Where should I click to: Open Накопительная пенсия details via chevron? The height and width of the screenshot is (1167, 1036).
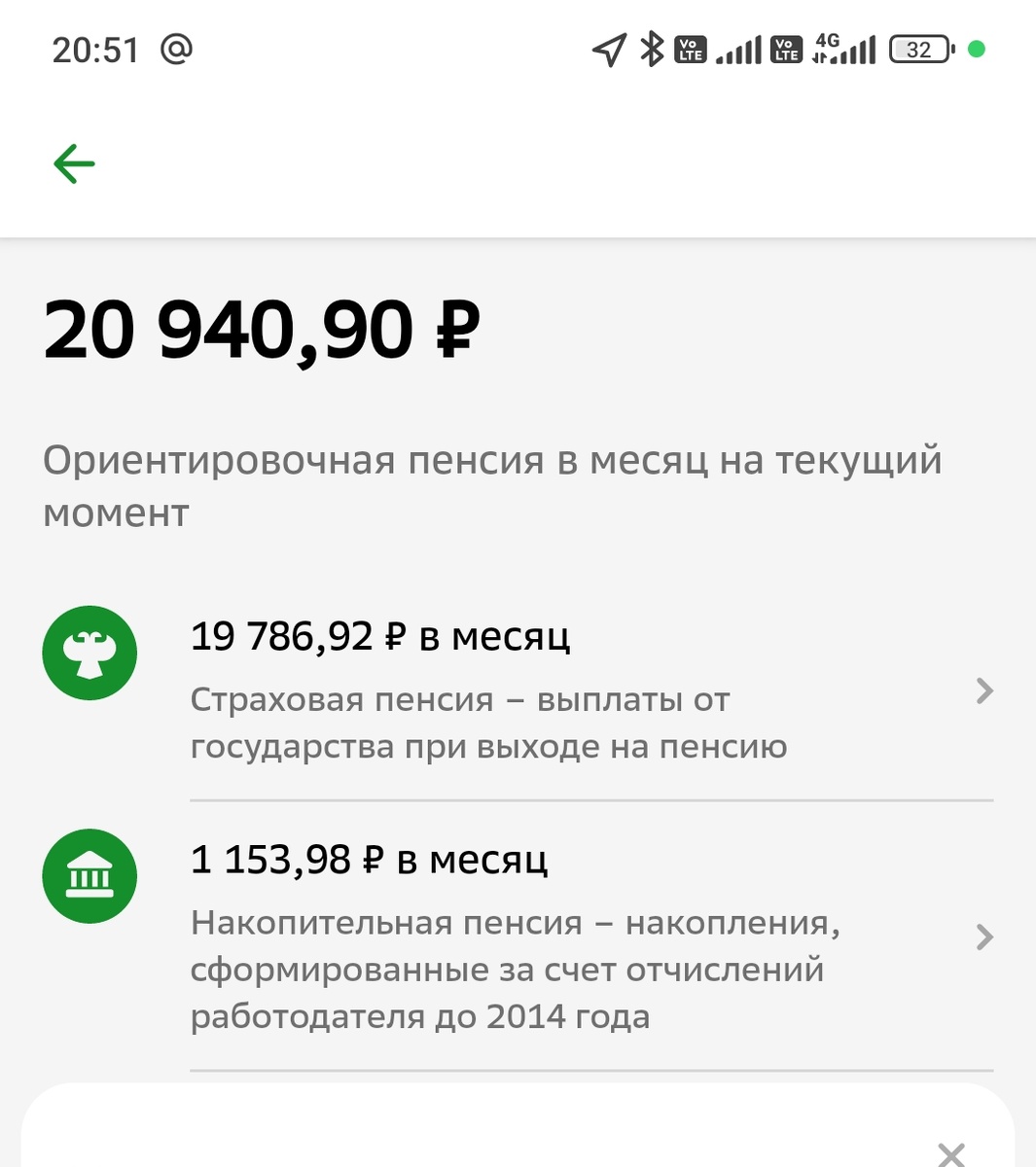986,937
